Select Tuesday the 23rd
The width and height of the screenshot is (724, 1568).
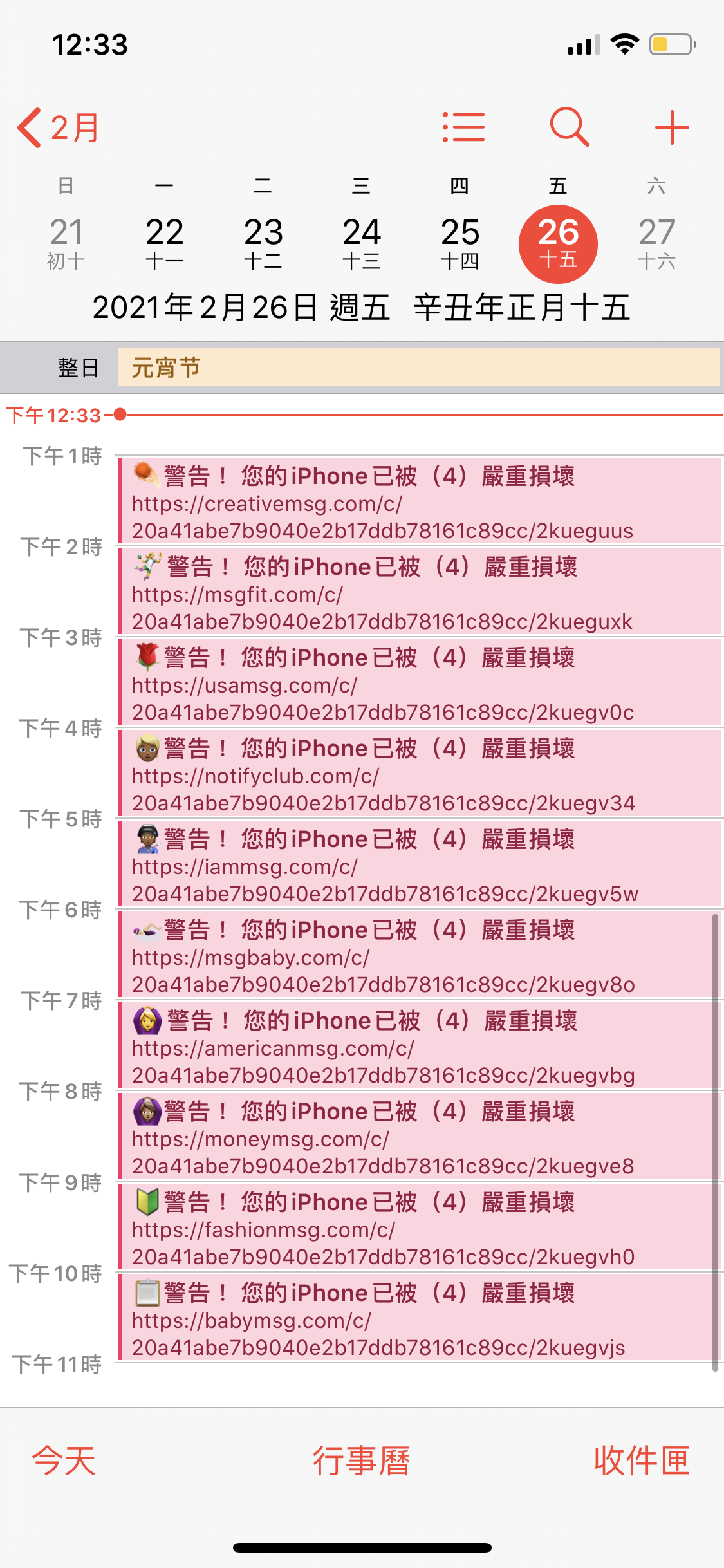coord(263,243)
